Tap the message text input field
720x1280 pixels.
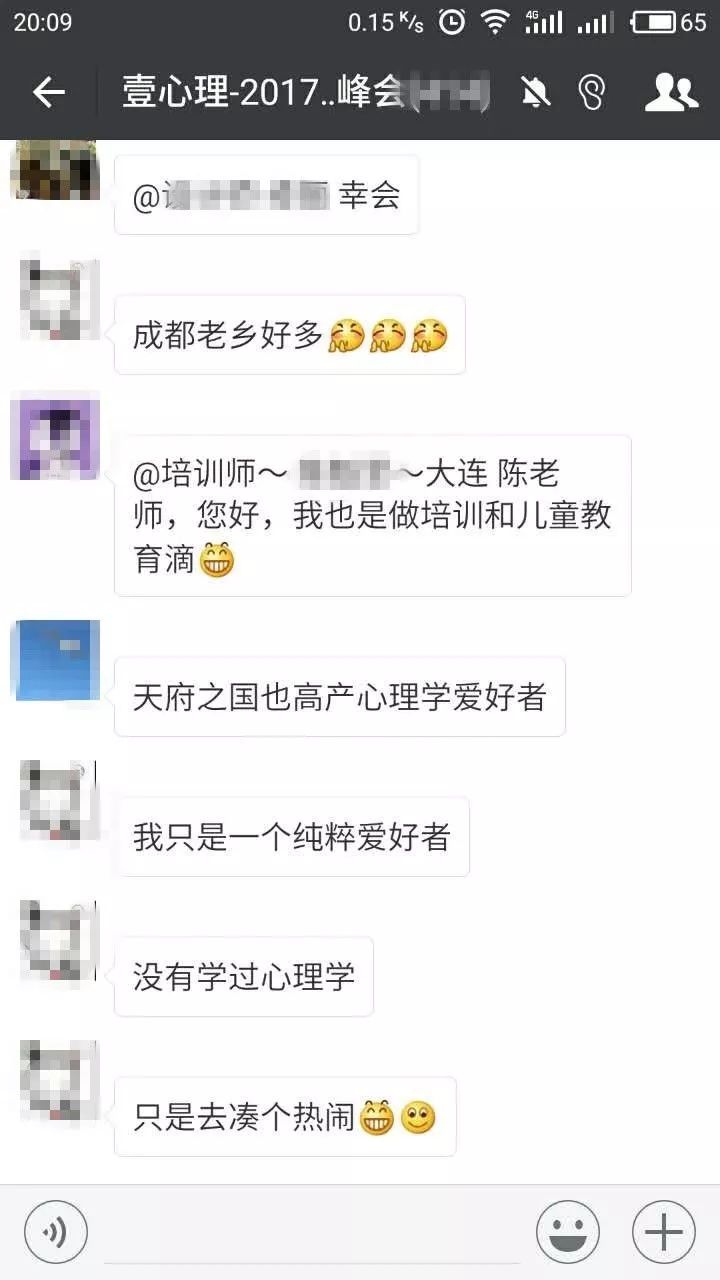310,1232
